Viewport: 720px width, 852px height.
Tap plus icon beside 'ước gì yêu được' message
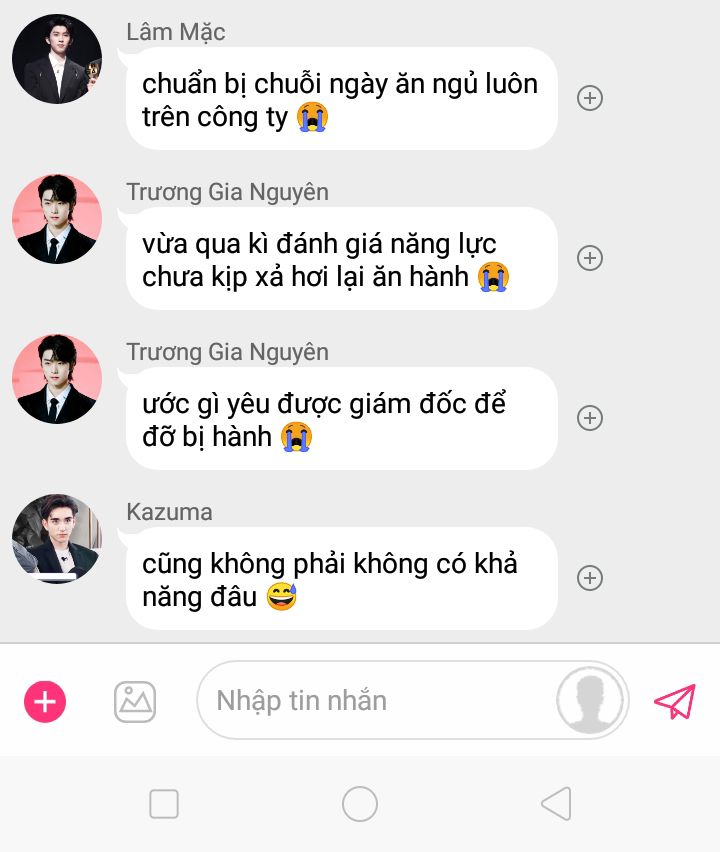pos(590,418)
